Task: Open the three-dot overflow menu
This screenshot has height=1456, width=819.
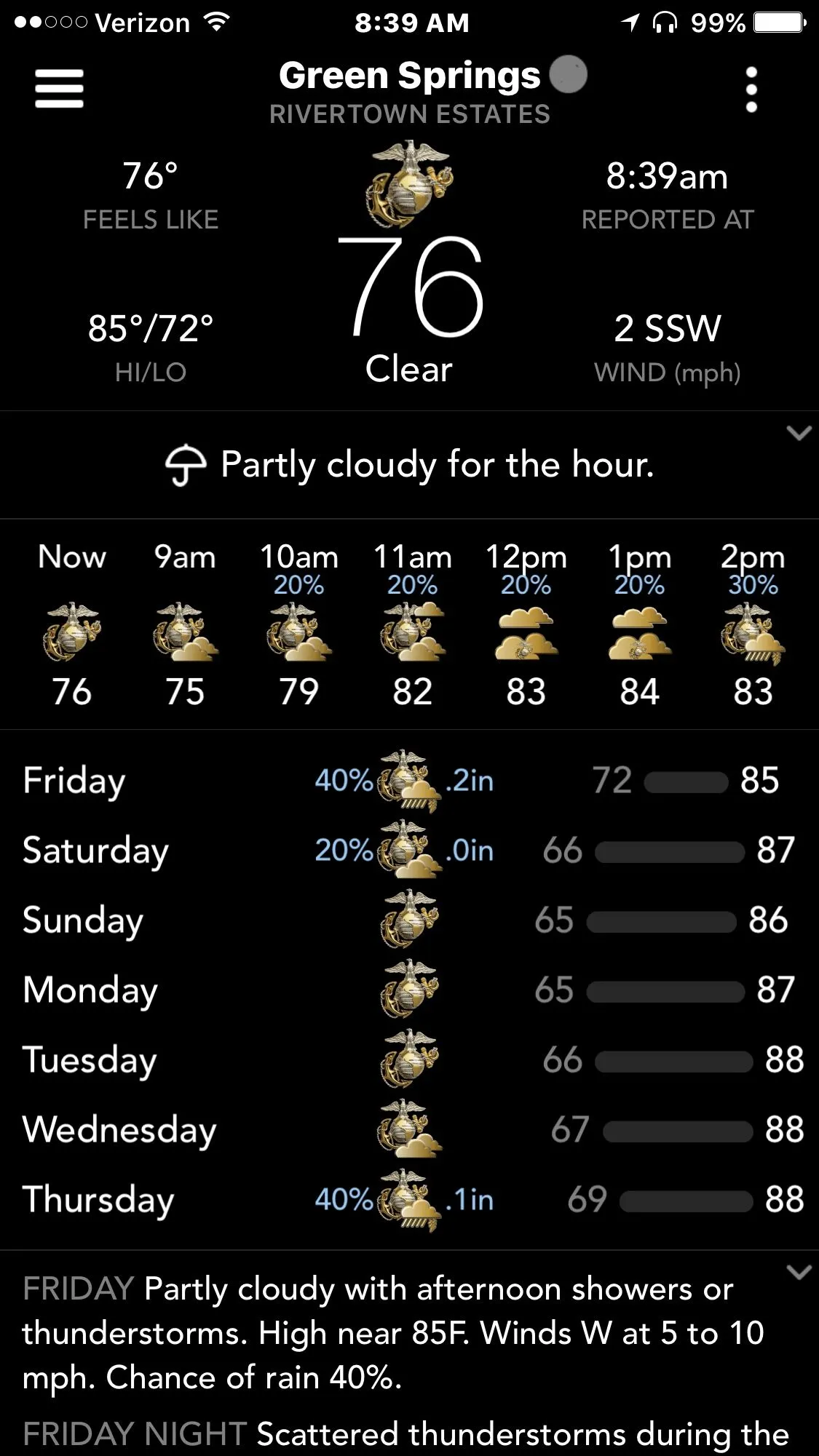Action: (x=751, y=89)
